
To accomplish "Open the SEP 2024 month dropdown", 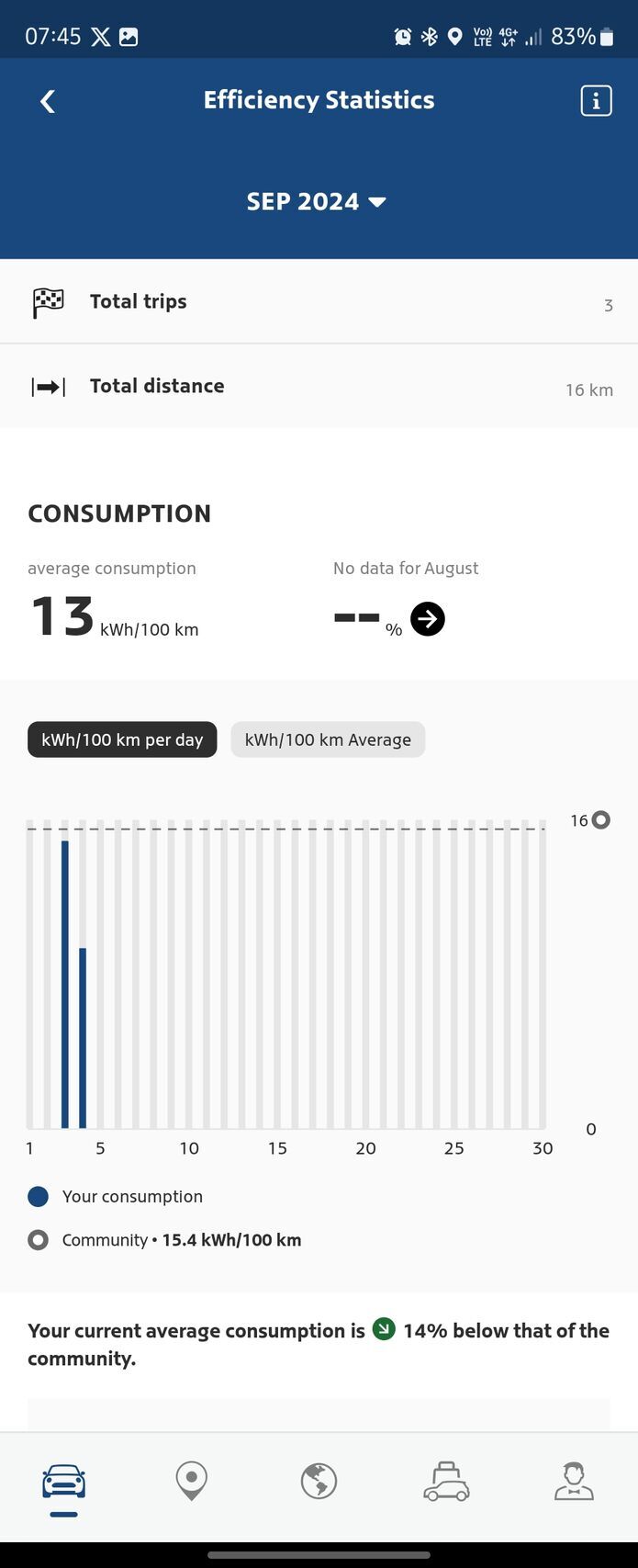I will click(x=317, y=202).
